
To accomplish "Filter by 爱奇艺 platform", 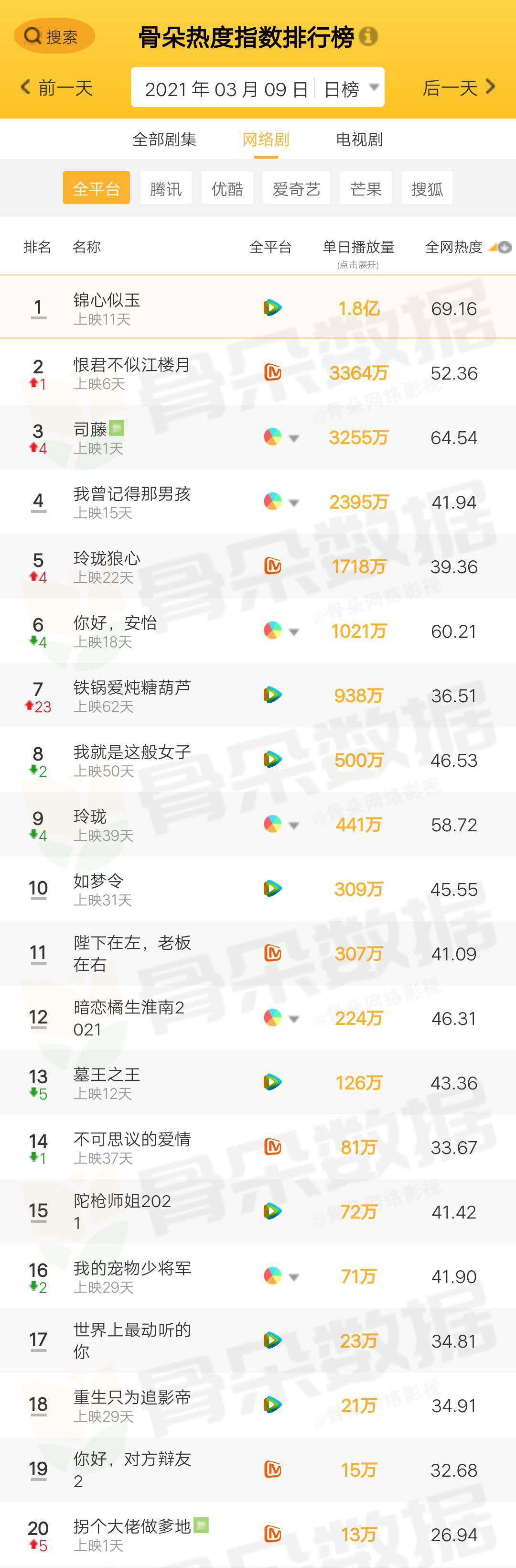I will tap(296, 189).
